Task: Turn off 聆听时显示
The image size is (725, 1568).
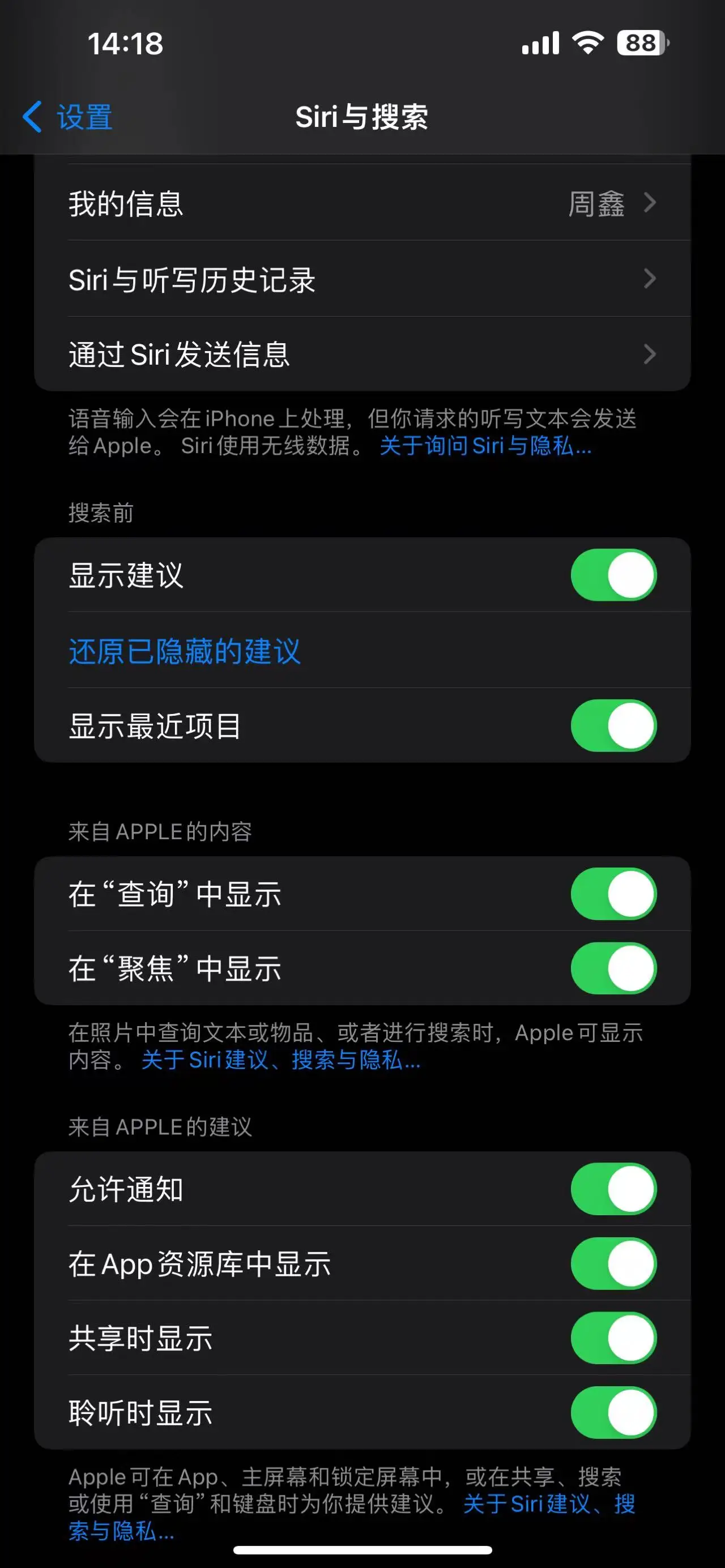Action: 612,1413
